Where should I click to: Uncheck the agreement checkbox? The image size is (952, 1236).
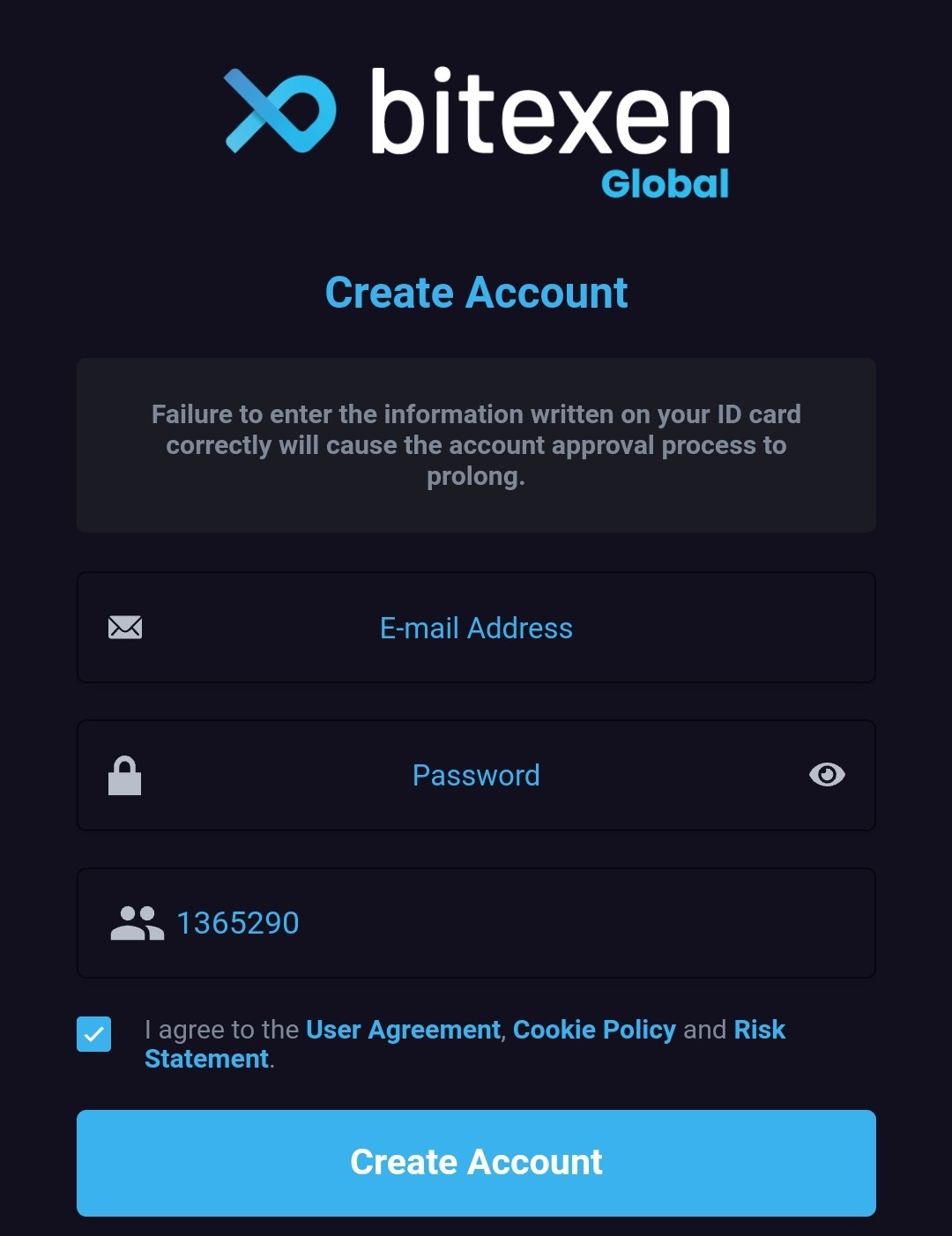[x=94, y=1034]
